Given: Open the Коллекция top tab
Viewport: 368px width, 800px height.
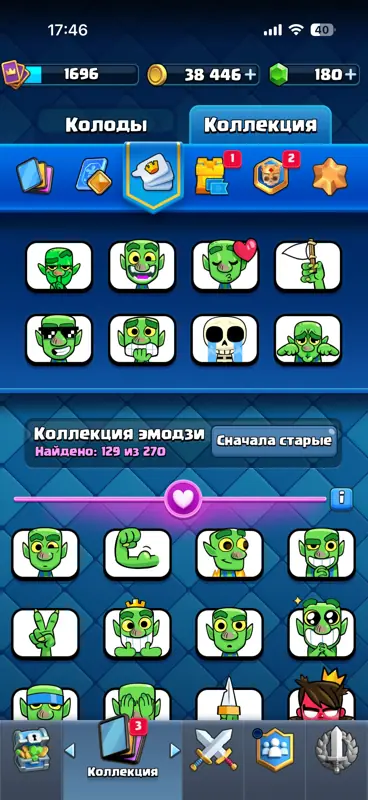Looking at the screenshot, I should 260,125.
